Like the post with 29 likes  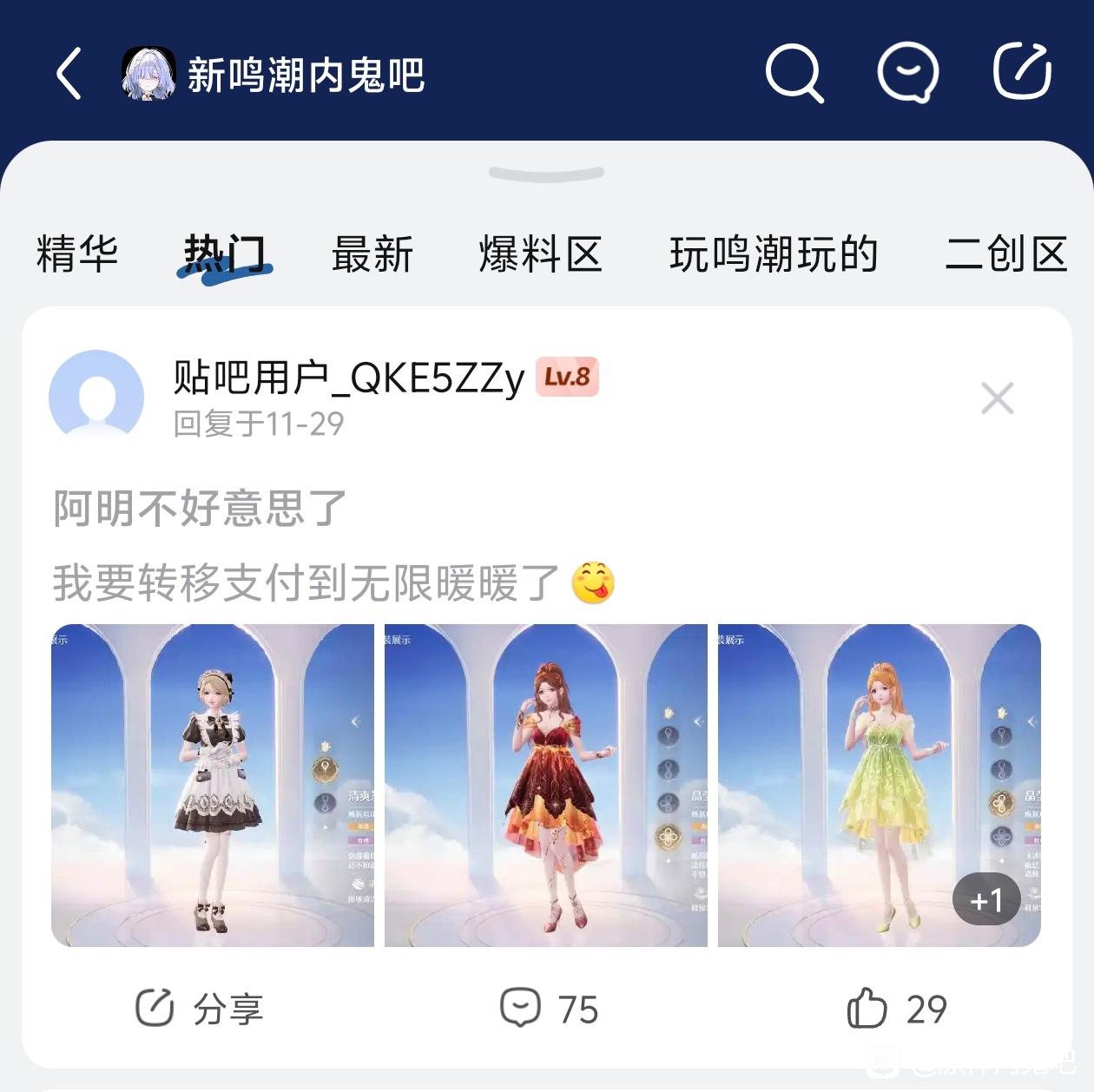(x=897, y=1009)
